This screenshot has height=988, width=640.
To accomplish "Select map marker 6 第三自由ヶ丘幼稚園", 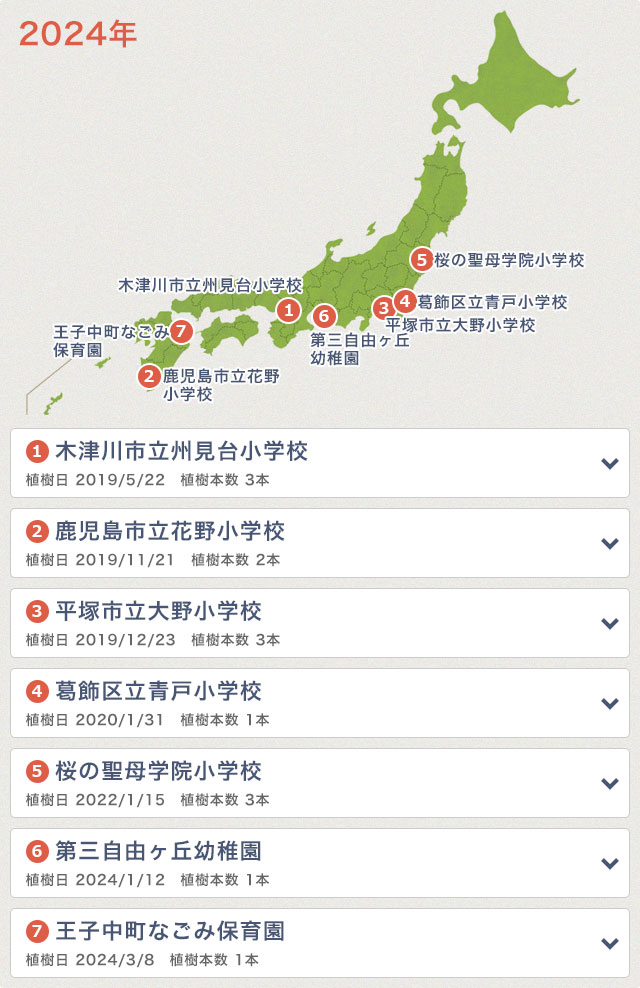I will 322,316.
